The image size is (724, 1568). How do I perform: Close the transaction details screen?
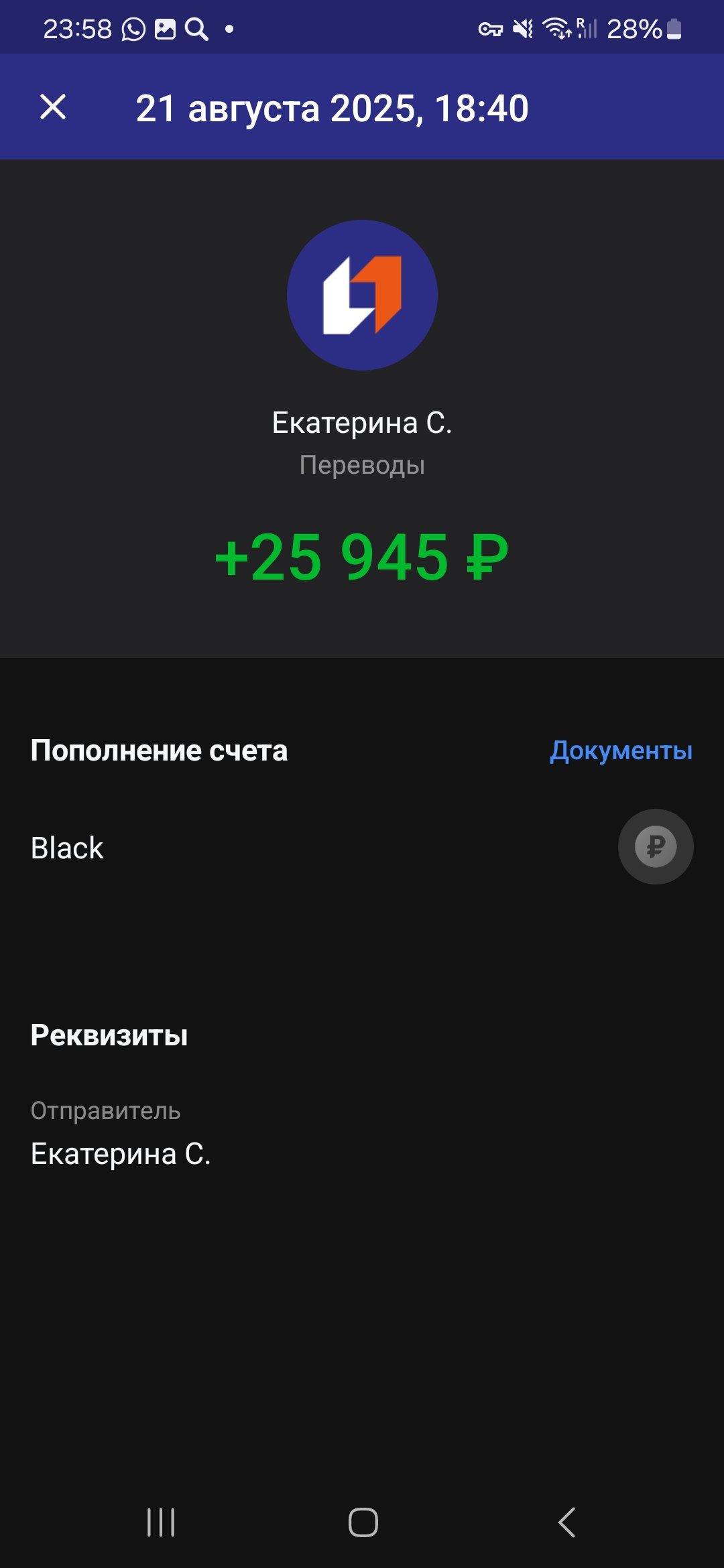pyautogui.click(x=53, y=107)
